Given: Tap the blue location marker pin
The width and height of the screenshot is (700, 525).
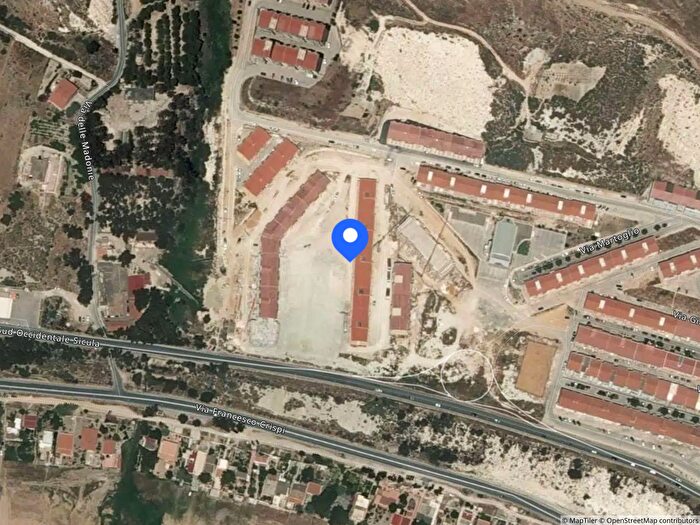Looking at the screenshot, I should tap(349, 239).
